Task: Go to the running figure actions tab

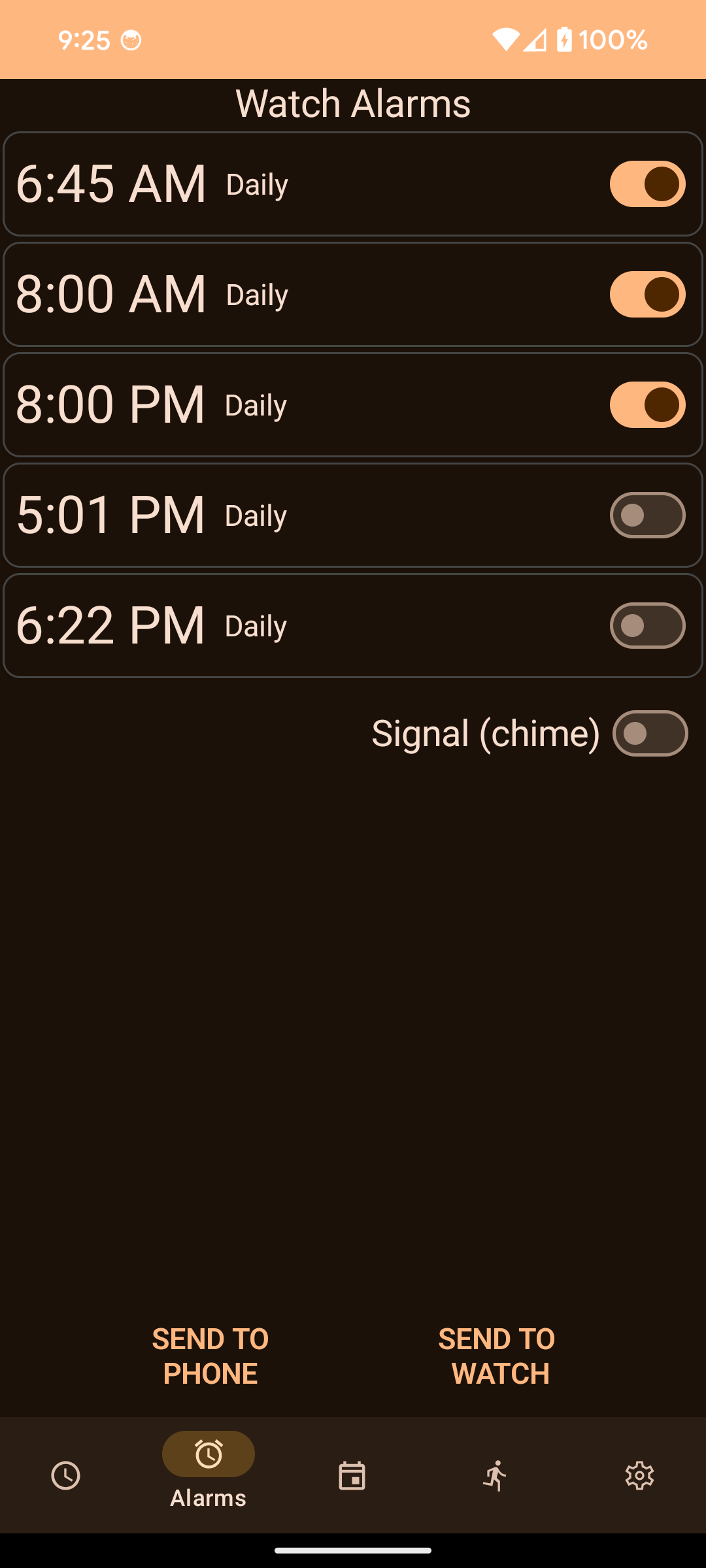Action: tap(496, 1475)
